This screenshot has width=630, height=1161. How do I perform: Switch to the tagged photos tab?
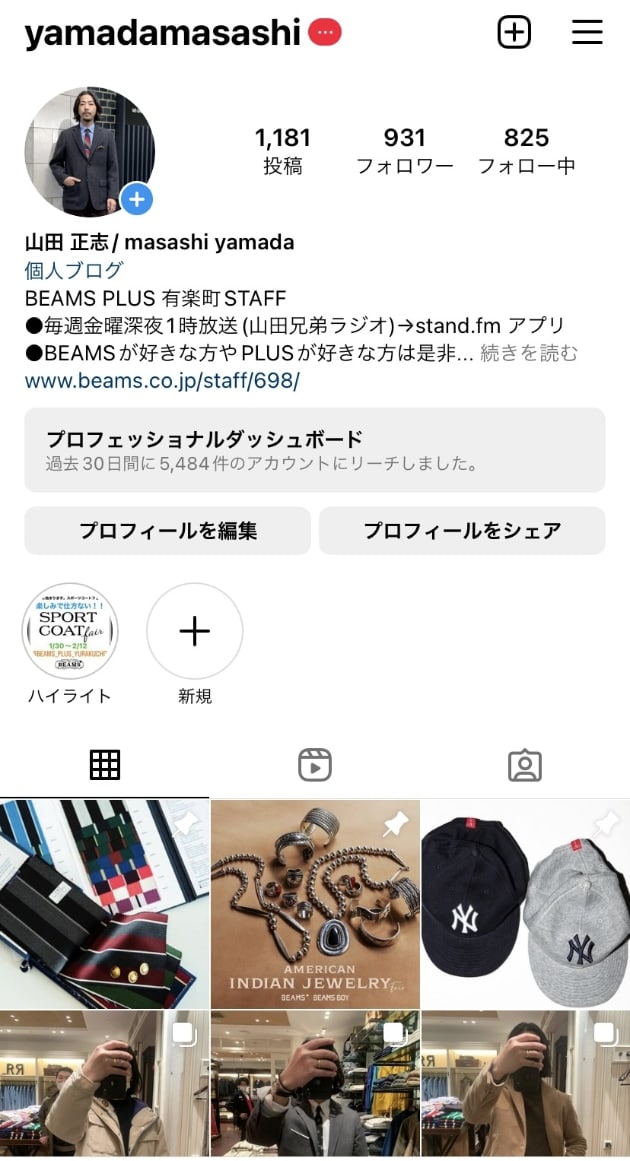(x=524, y=765)
